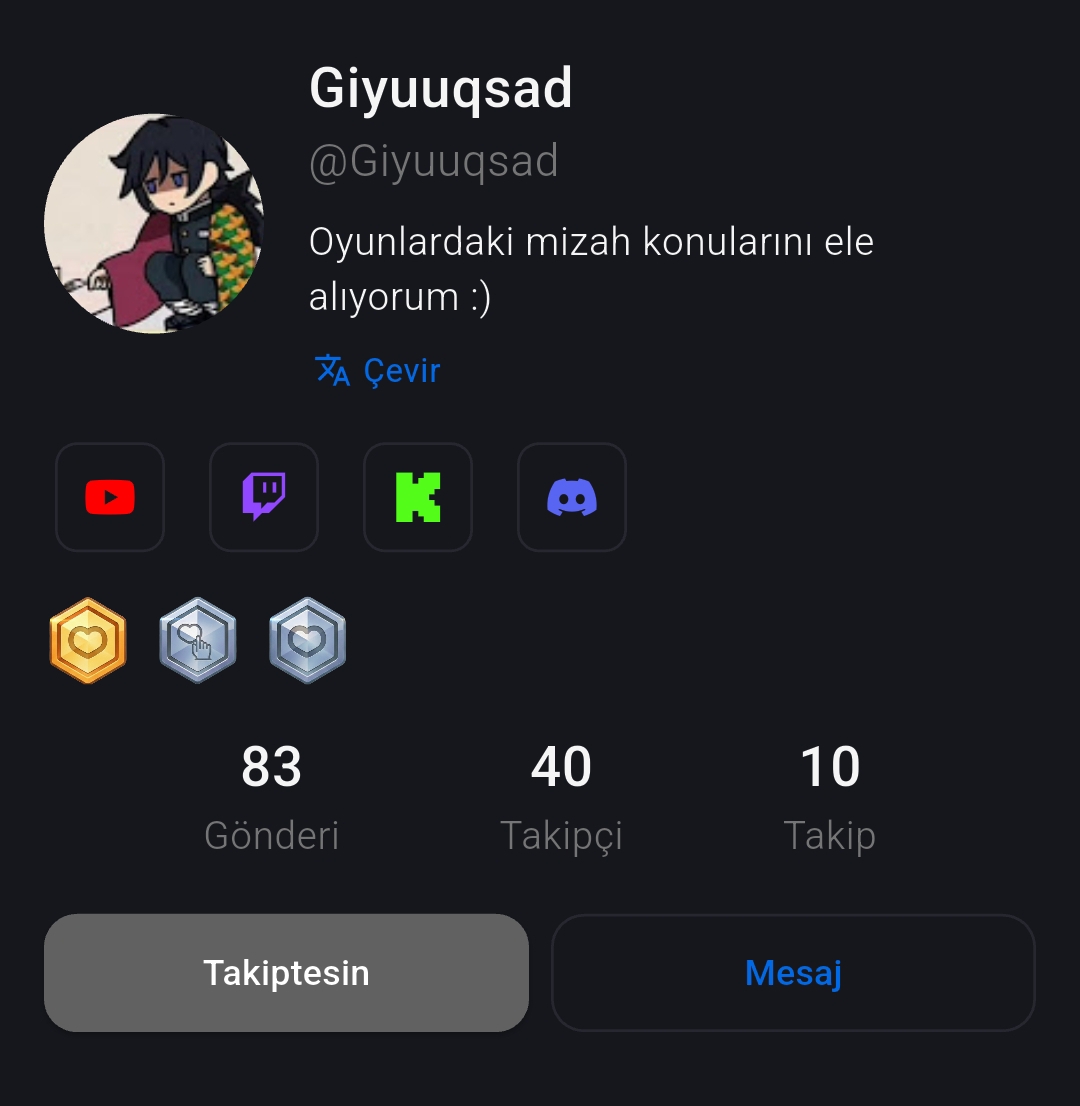Show the 10 Takip following list
1080x1106 pixels.
point(829,797)
